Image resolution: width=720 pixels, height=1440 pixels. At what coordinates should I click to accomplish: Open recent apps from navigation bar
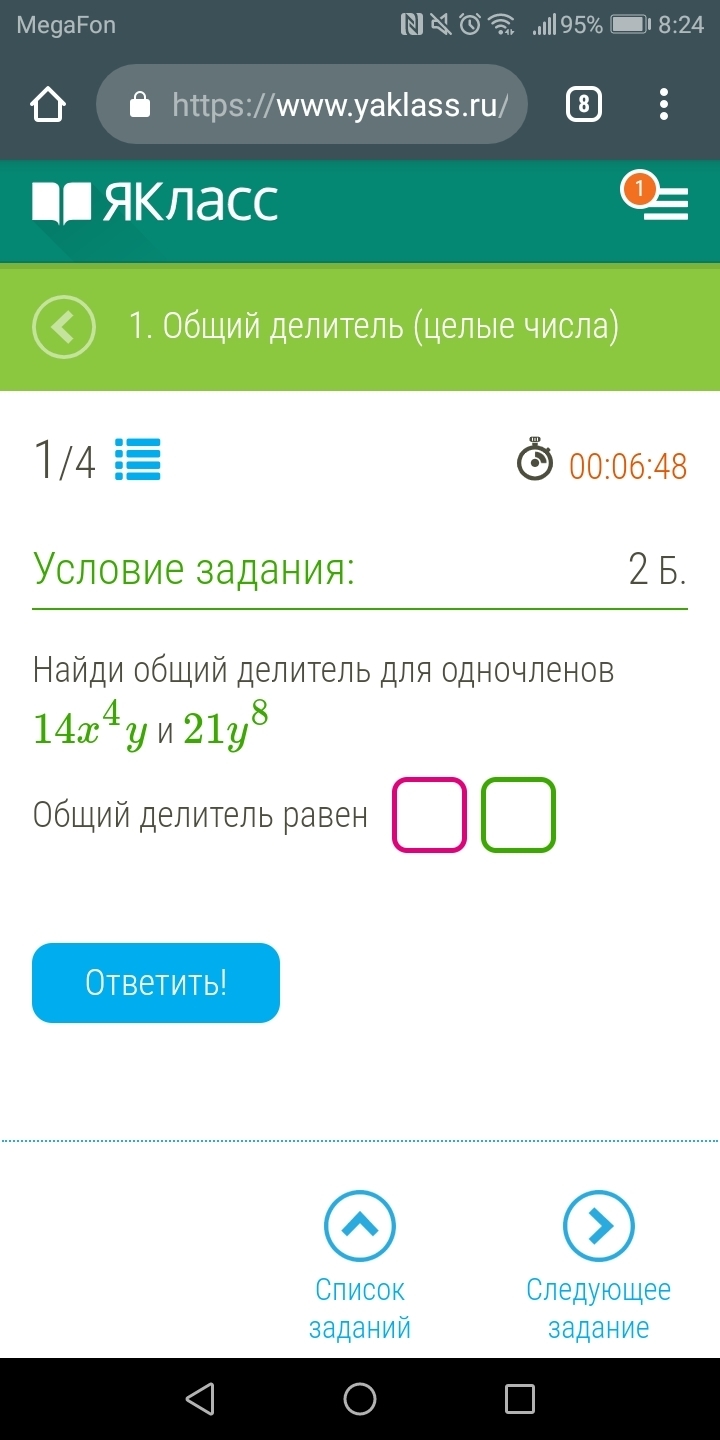coord(519,1399)
